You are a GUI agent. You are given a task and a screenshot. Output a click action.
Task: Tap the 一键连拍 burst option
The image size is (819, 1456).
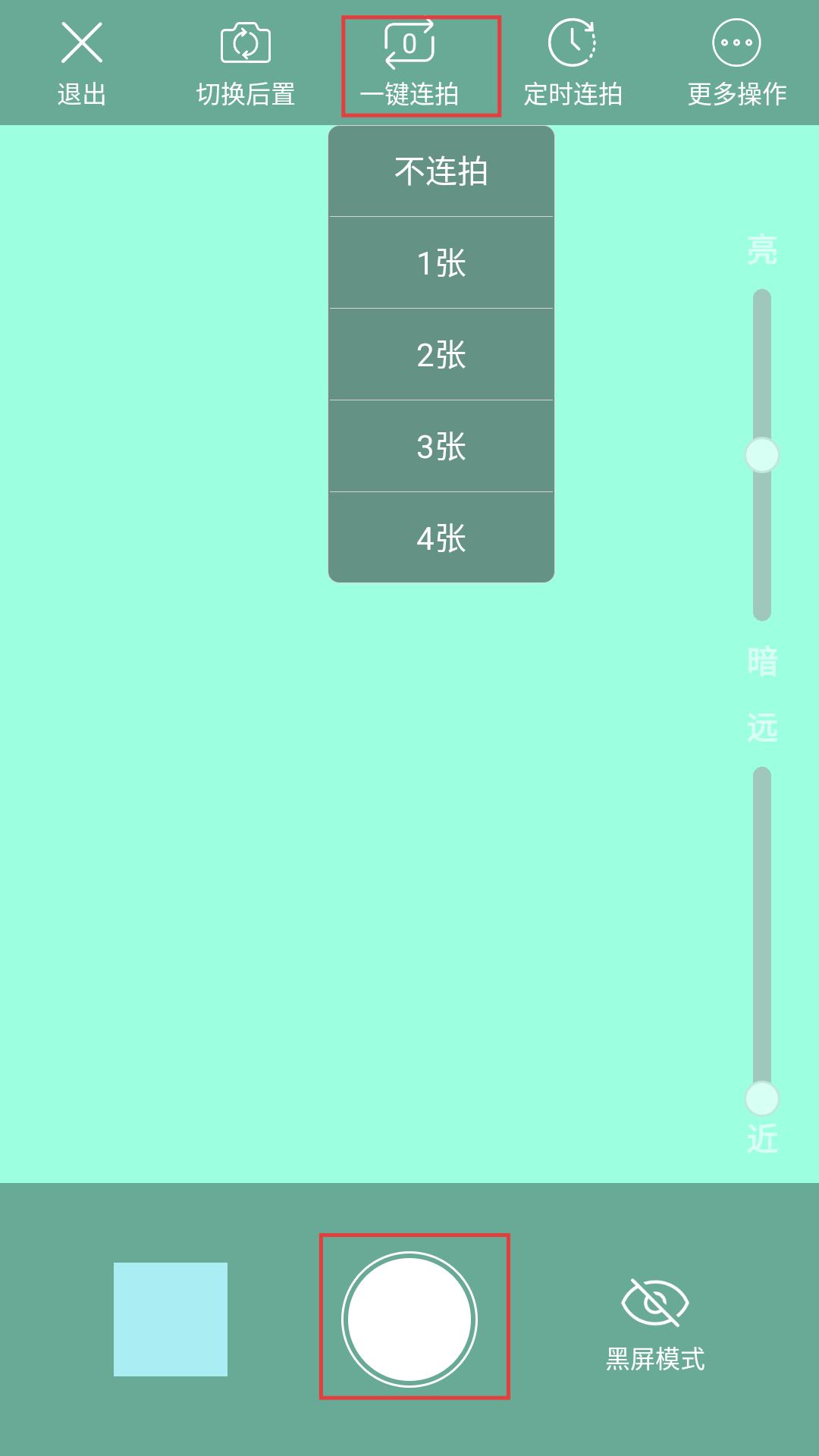point(409,64)
